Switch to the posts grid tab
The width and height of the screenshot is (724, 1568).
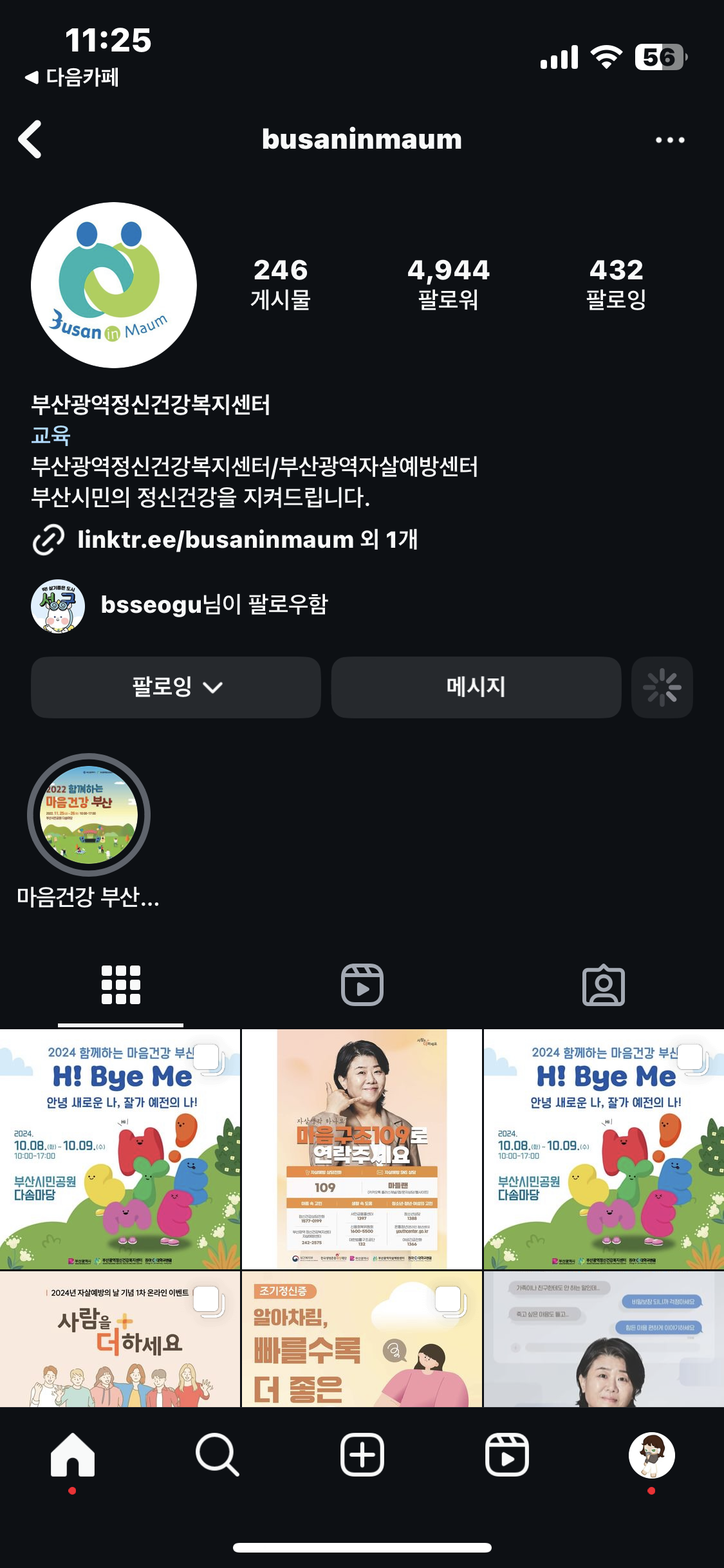tap(120, 985)
